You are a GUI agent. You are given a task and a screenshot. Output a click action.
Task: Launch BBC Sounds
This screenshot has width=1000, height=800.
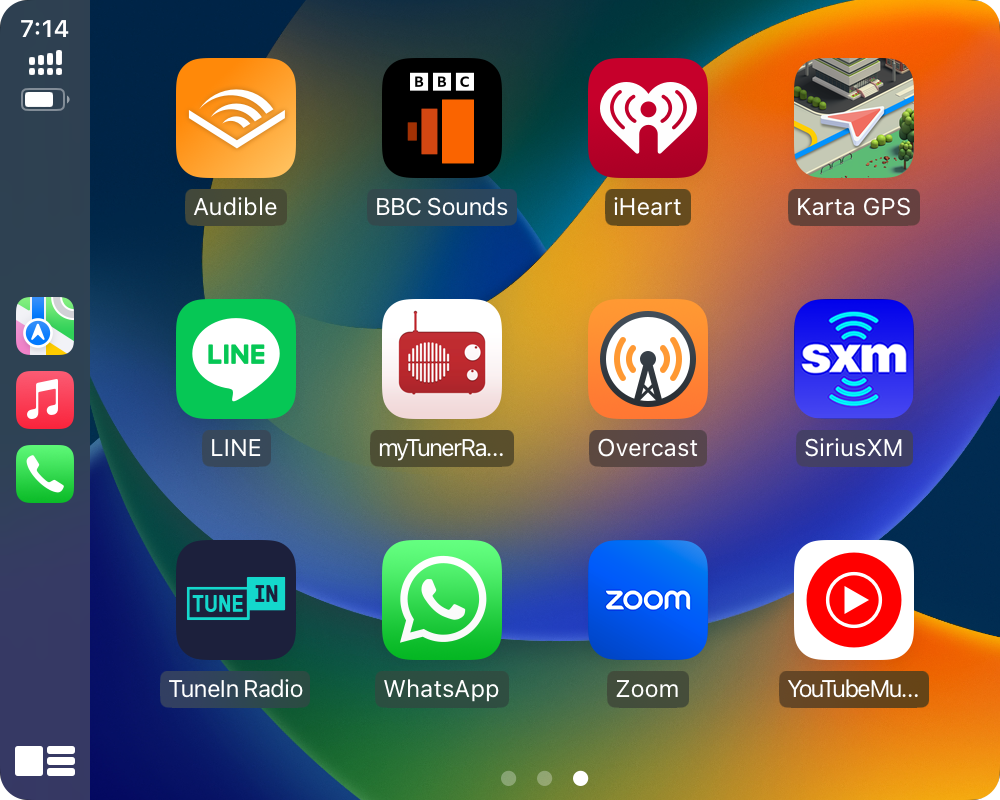tap(442, 118)
